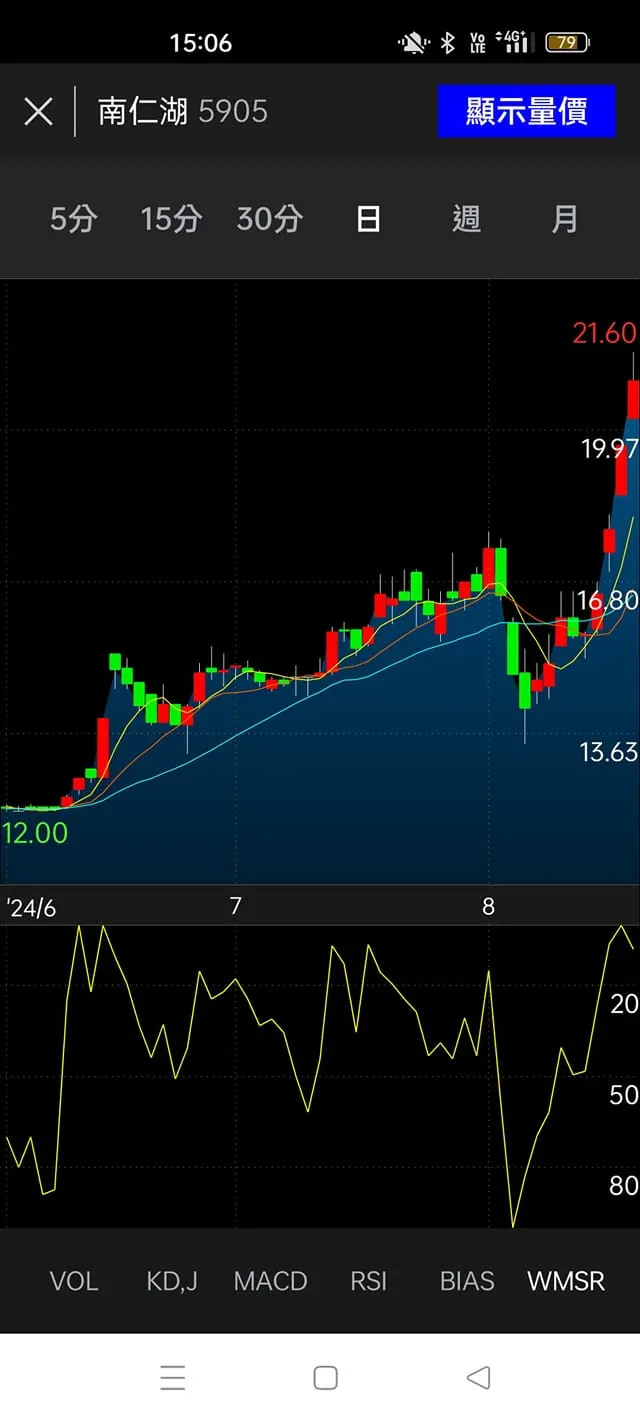
Task: Open the BIAS indicator
Action: pos(467,1281)
